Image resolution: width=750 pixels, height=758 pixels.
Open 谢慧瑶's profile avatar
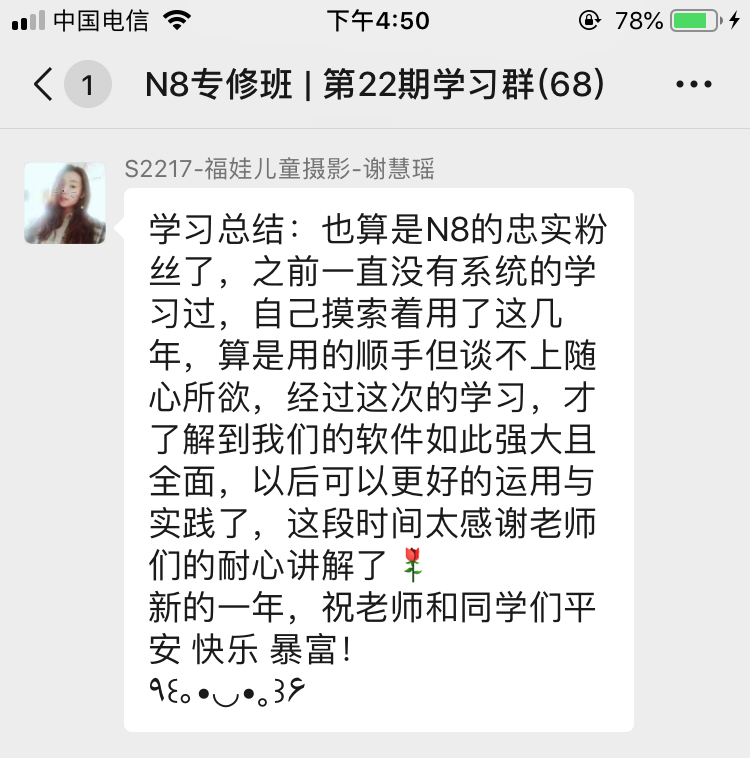(x=65, y=203)
